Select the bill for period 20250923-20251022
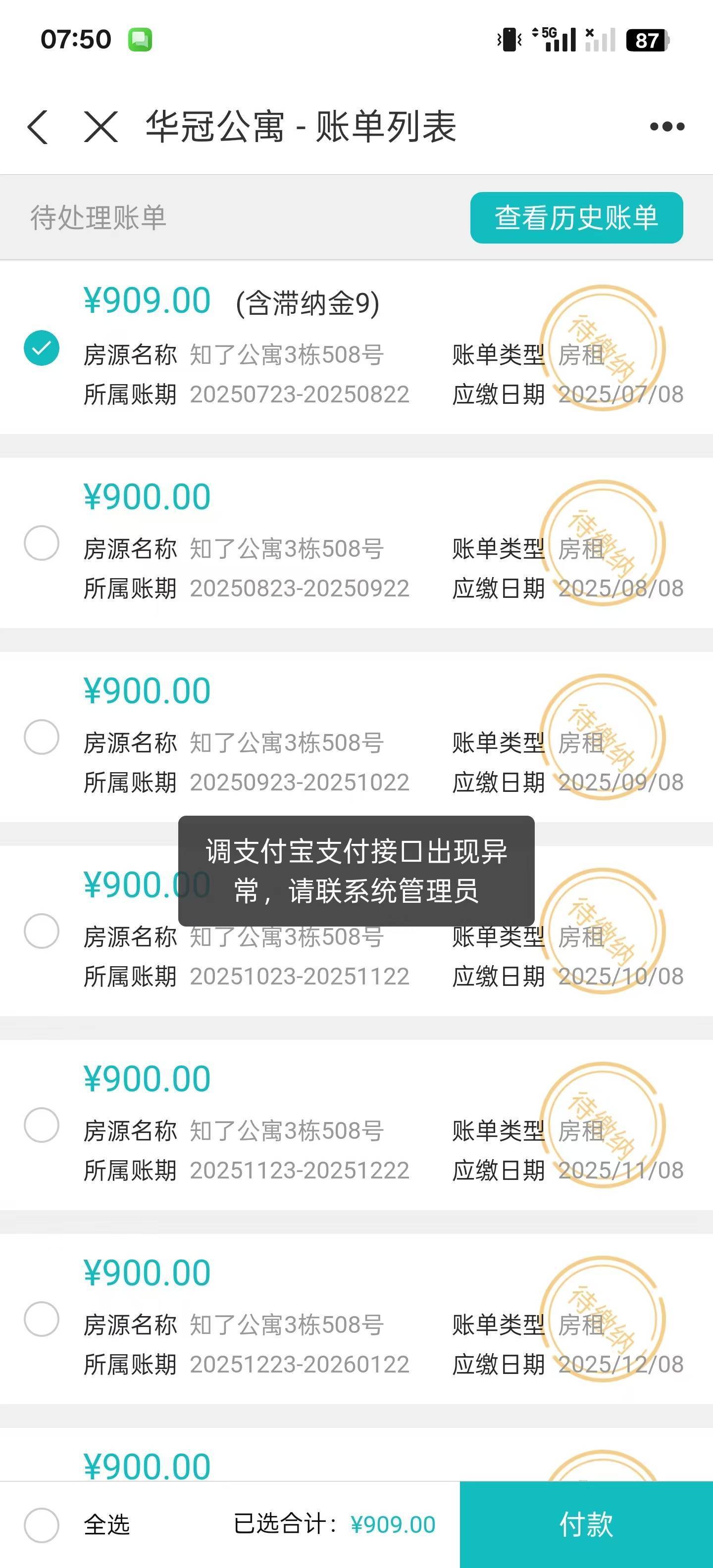This screenshot has height=1568, width=713. (42, 737)
